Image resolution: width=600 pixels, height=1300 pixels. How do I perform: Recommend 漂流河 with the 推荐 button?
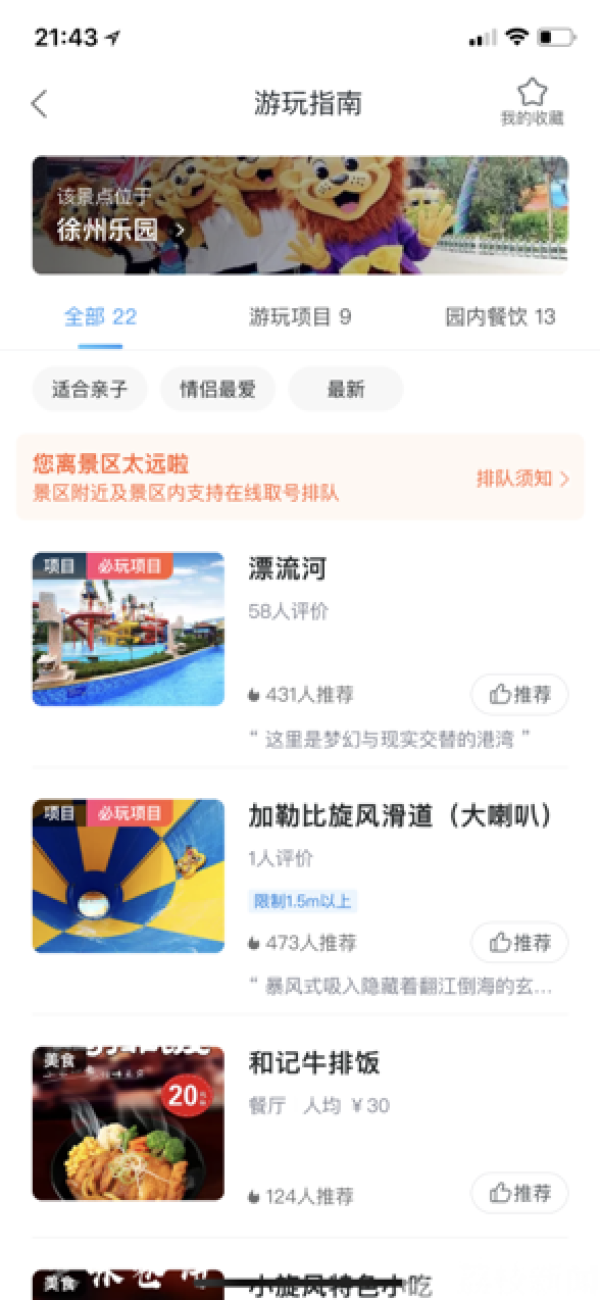click(519, 694)
